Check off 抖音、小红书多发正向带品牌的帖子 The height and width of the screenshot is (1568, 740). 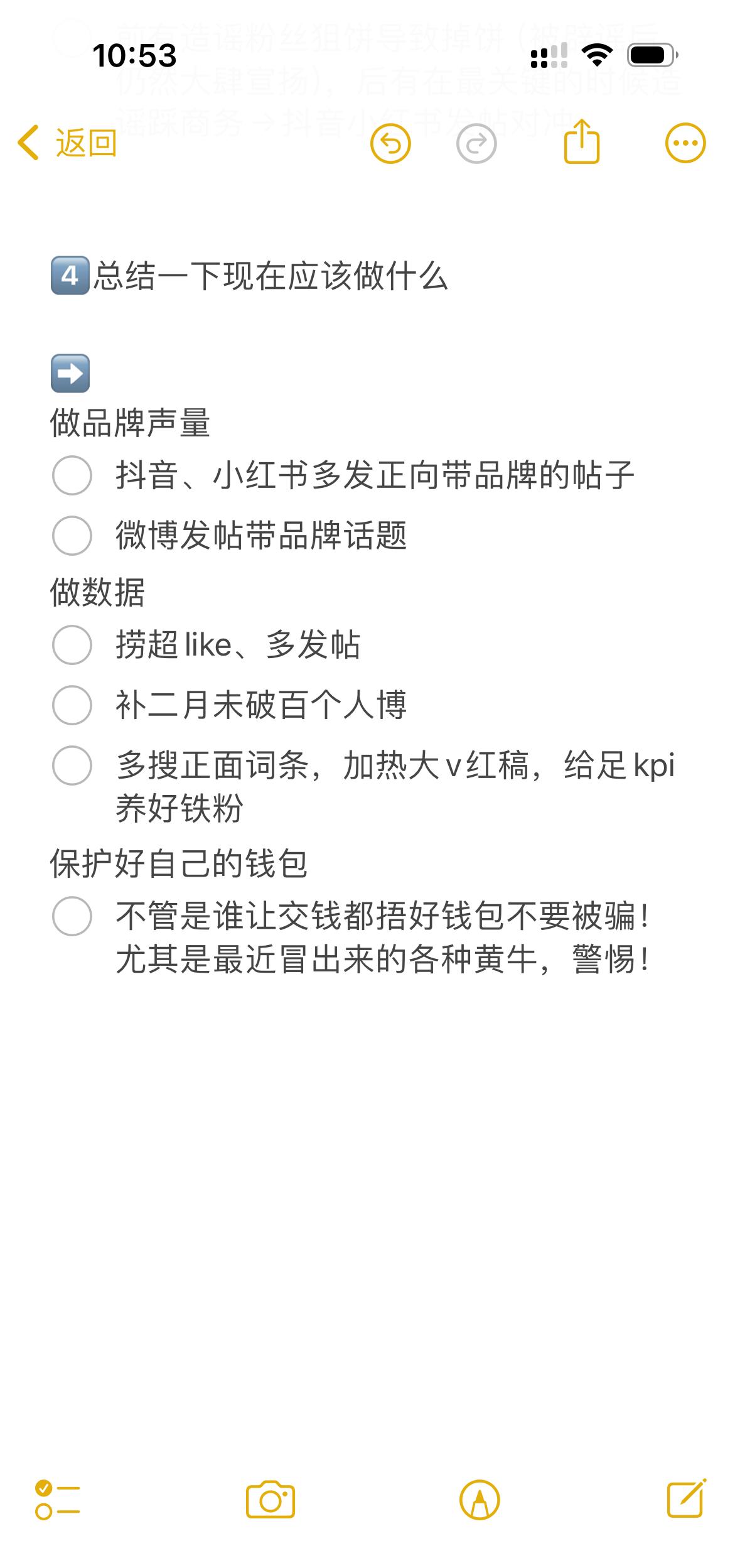pyautogui.click(x=72, y=475)
